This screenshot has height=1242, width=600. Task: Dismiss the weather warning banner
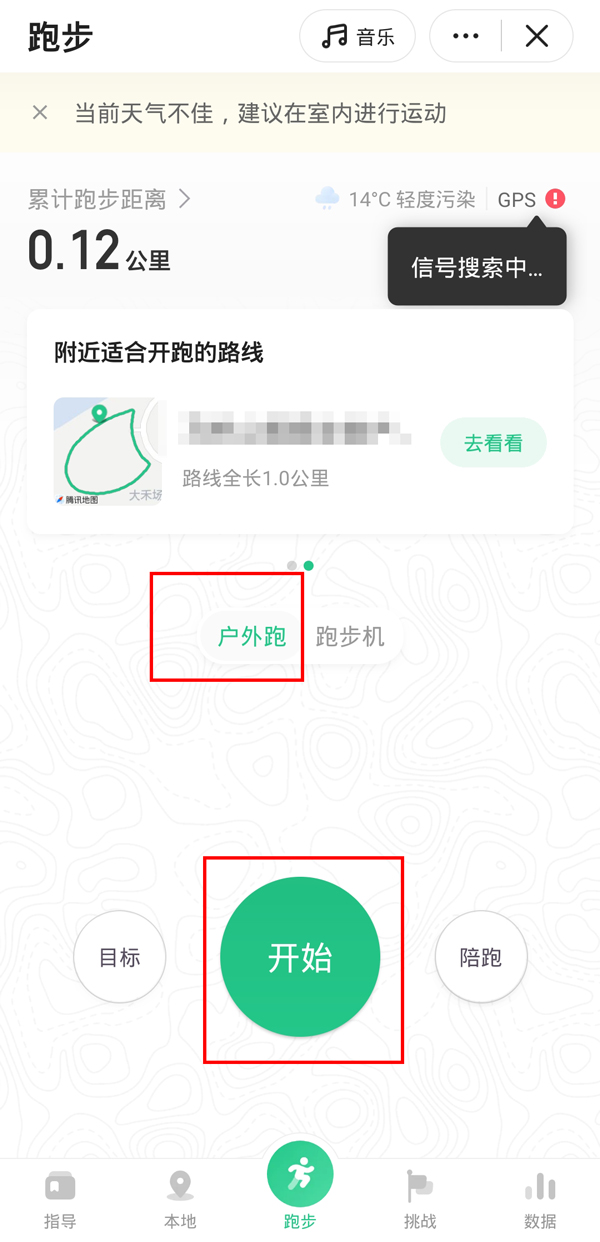(x=40, y=113)
